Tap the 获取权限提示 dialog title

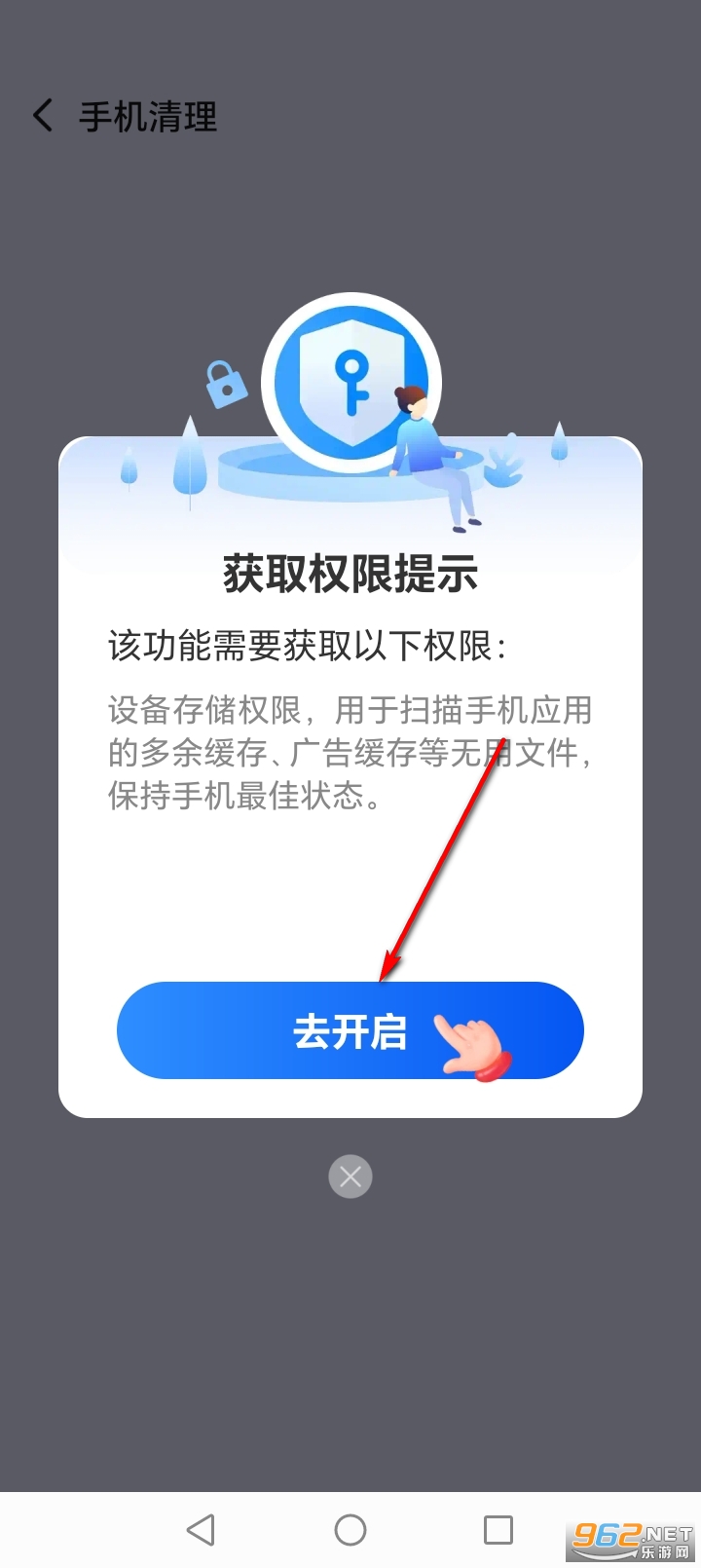click(350, 574)
